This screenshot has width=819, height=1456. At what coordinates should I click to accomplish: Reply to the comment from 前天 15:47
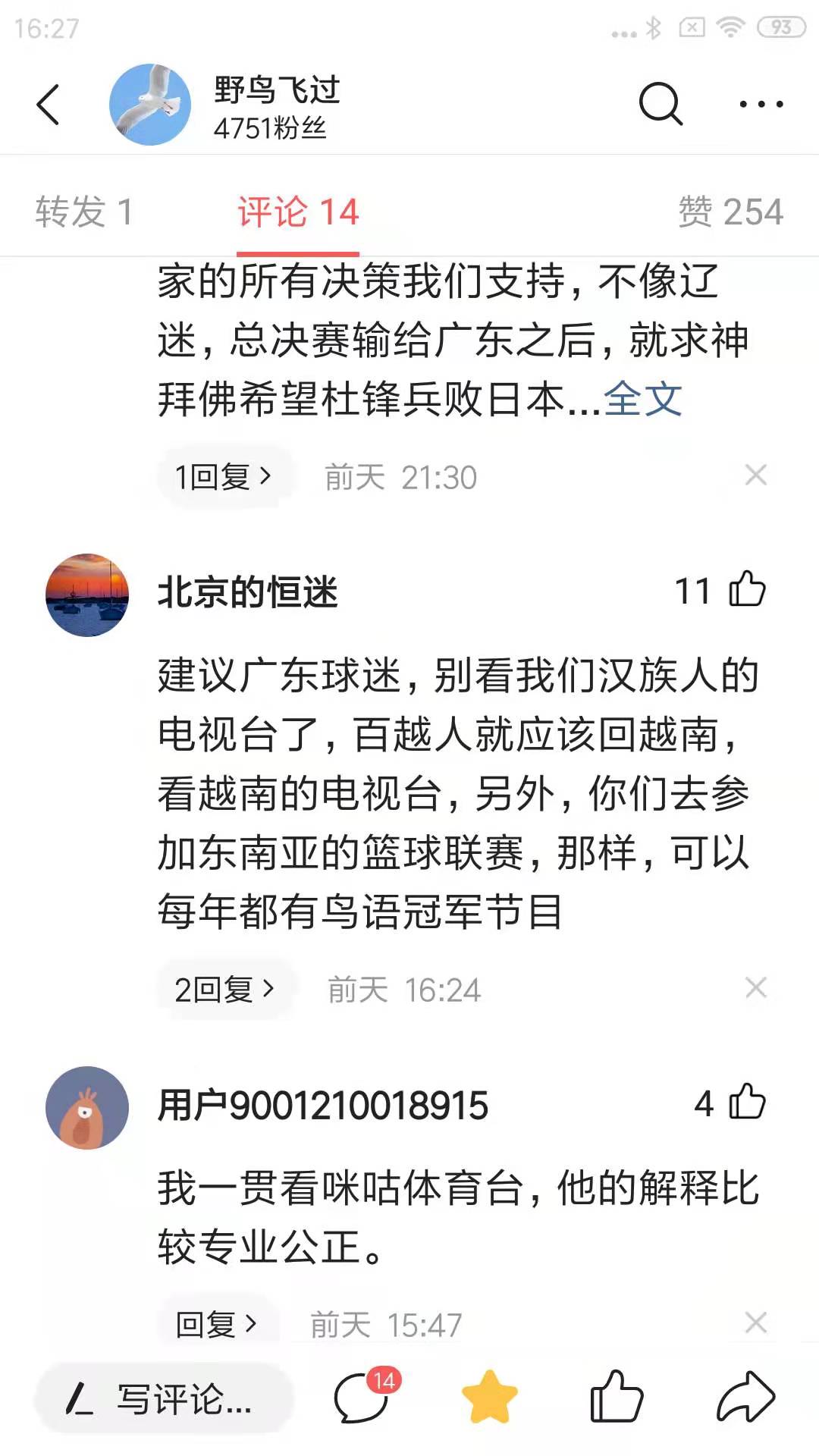point(217,1325)
